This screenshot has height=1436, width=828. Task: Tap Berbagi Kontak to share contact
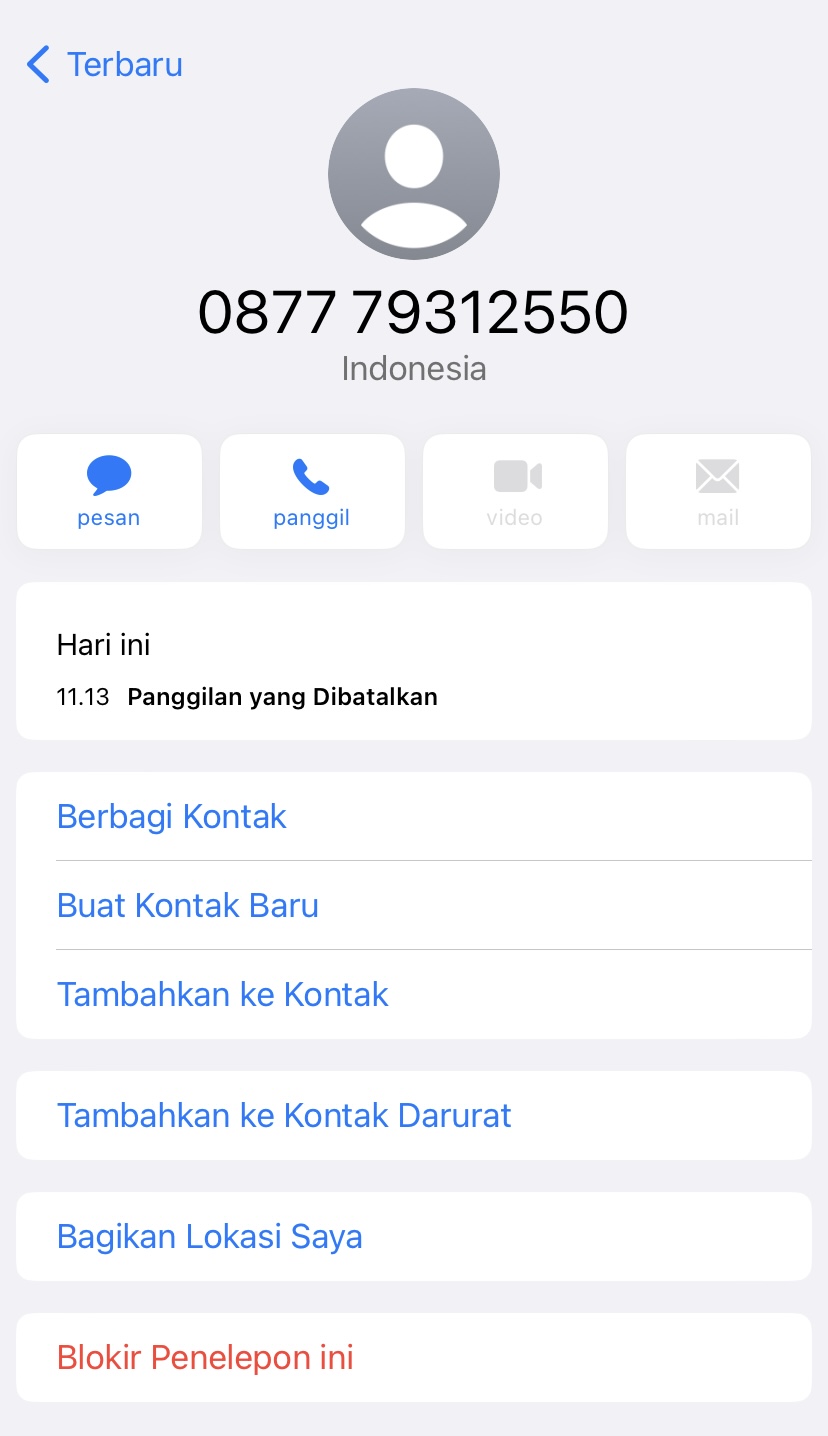point(171,817)
